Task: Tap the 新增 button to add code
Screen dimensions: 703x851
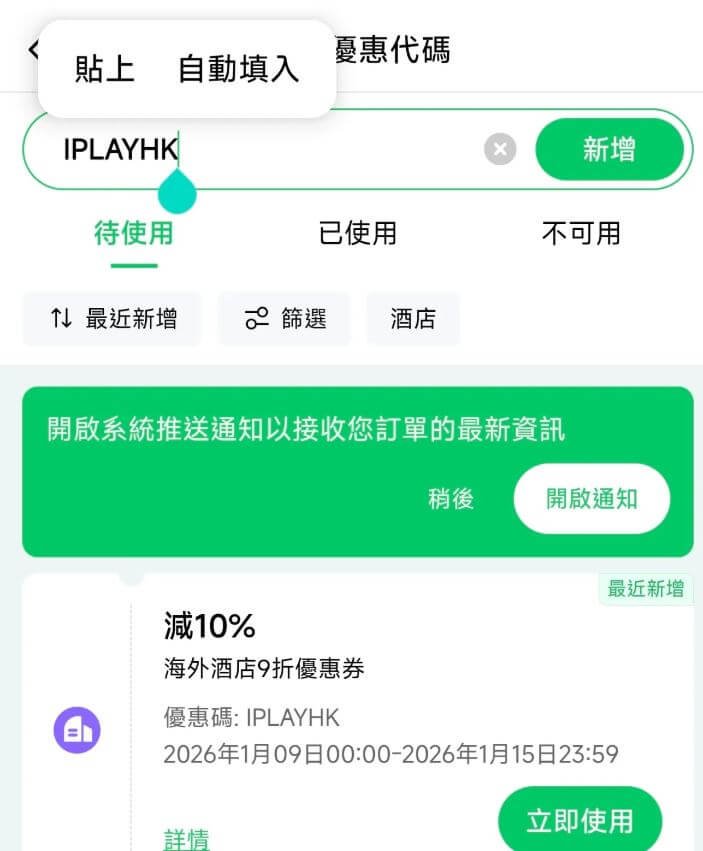Action: point(609,150)
